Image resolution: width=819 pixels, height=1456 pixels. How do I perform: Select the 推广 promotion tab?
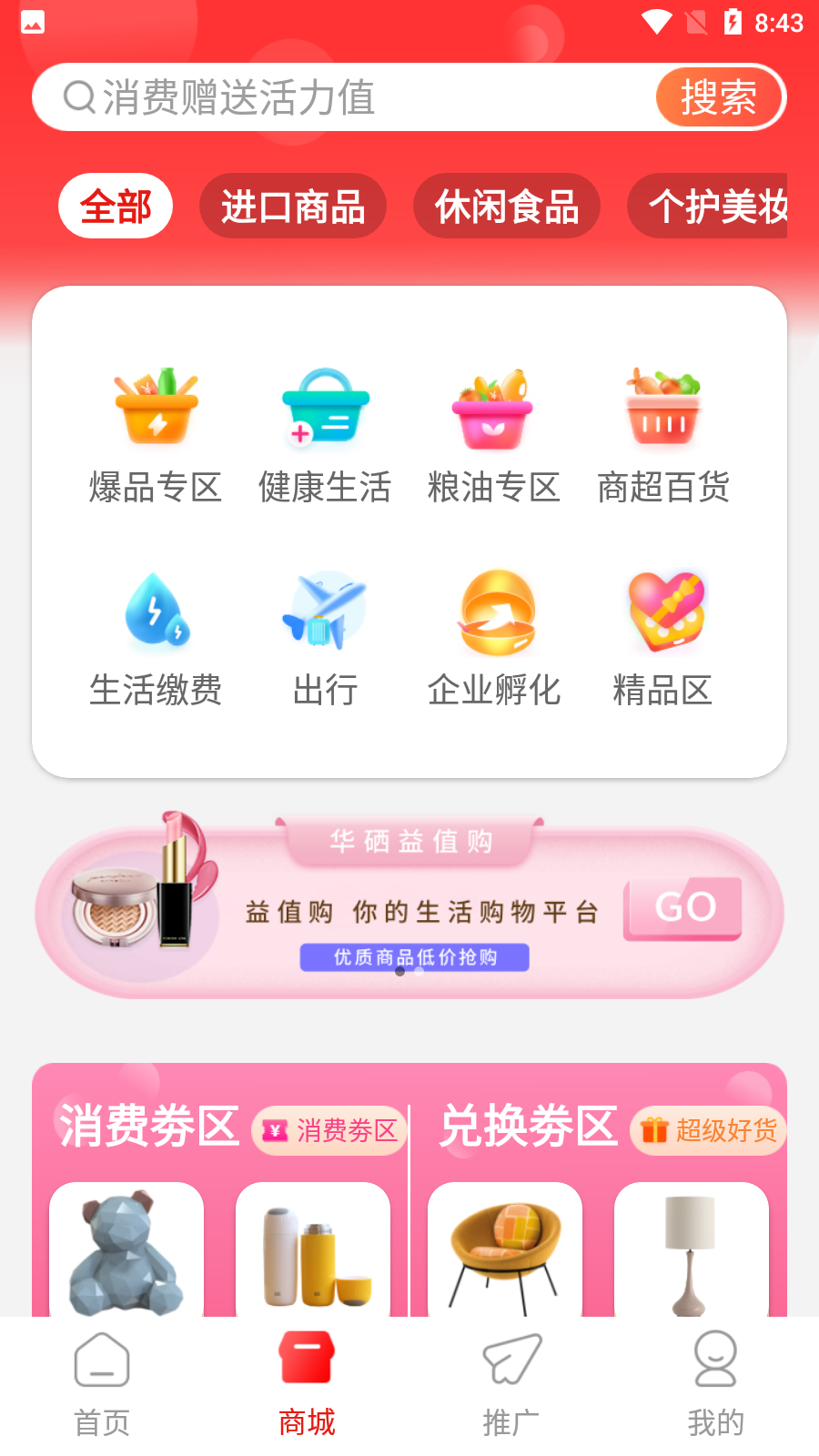(511, 1383)
